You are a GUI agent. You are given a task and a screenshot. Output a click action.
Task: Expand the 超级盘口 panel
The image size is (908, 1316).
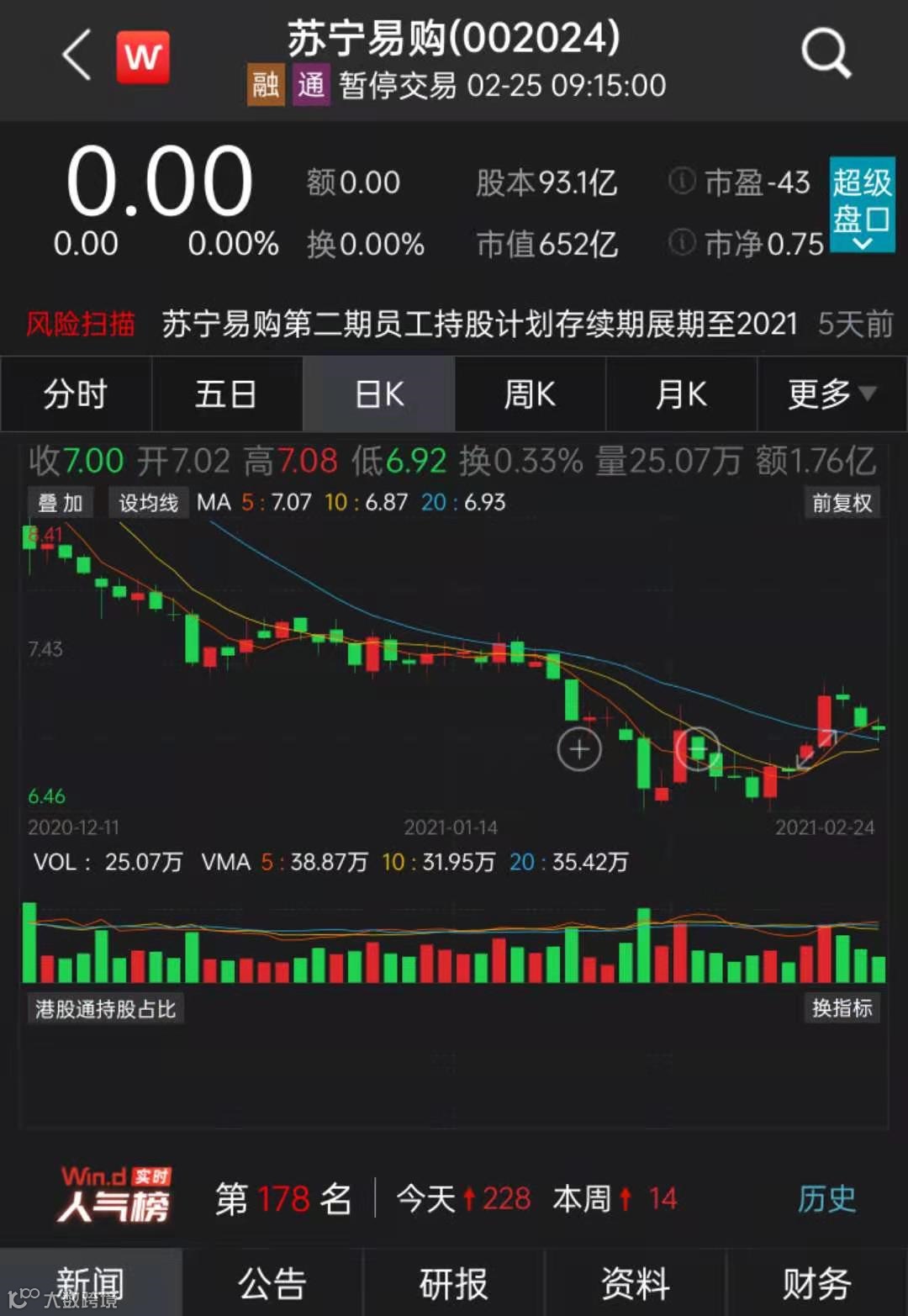point(861,204)
